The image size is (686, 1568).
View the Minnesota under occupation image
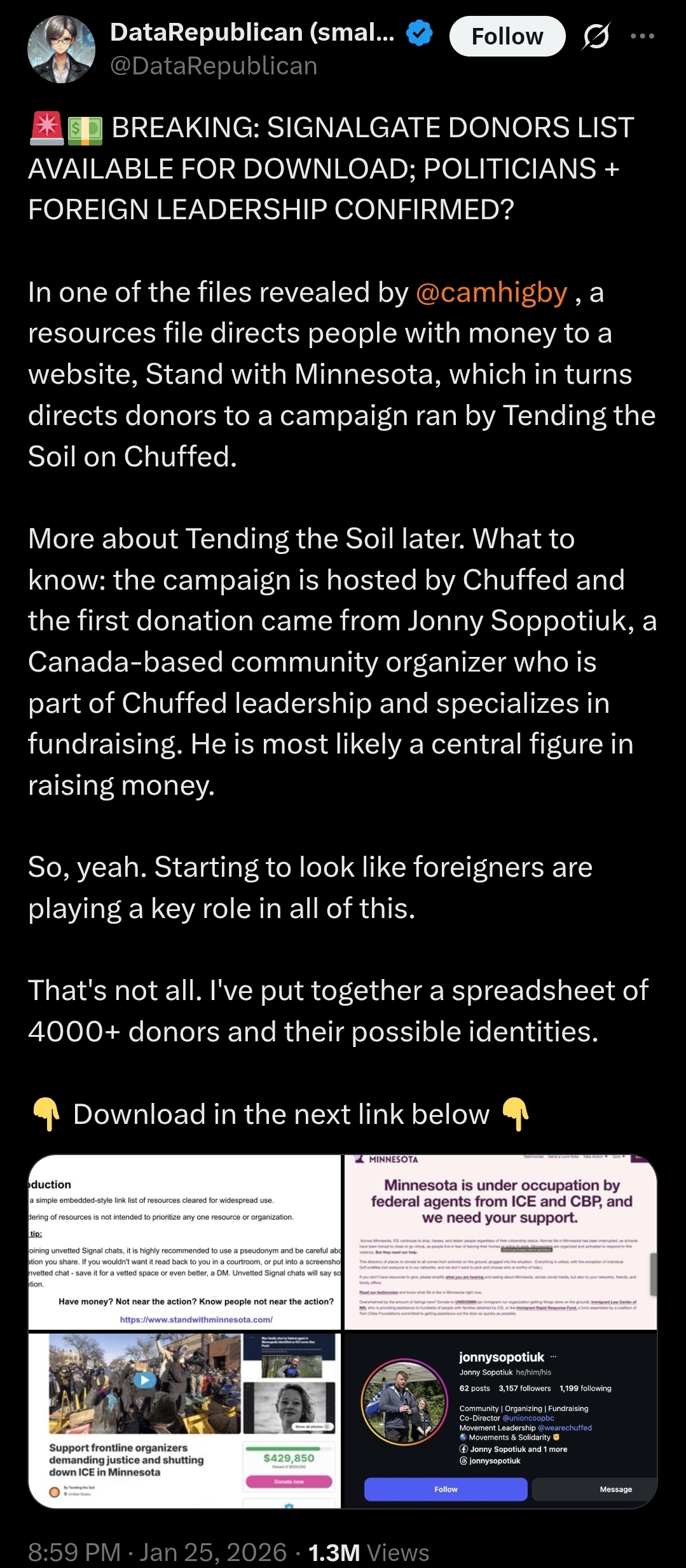pos(500,1243)
